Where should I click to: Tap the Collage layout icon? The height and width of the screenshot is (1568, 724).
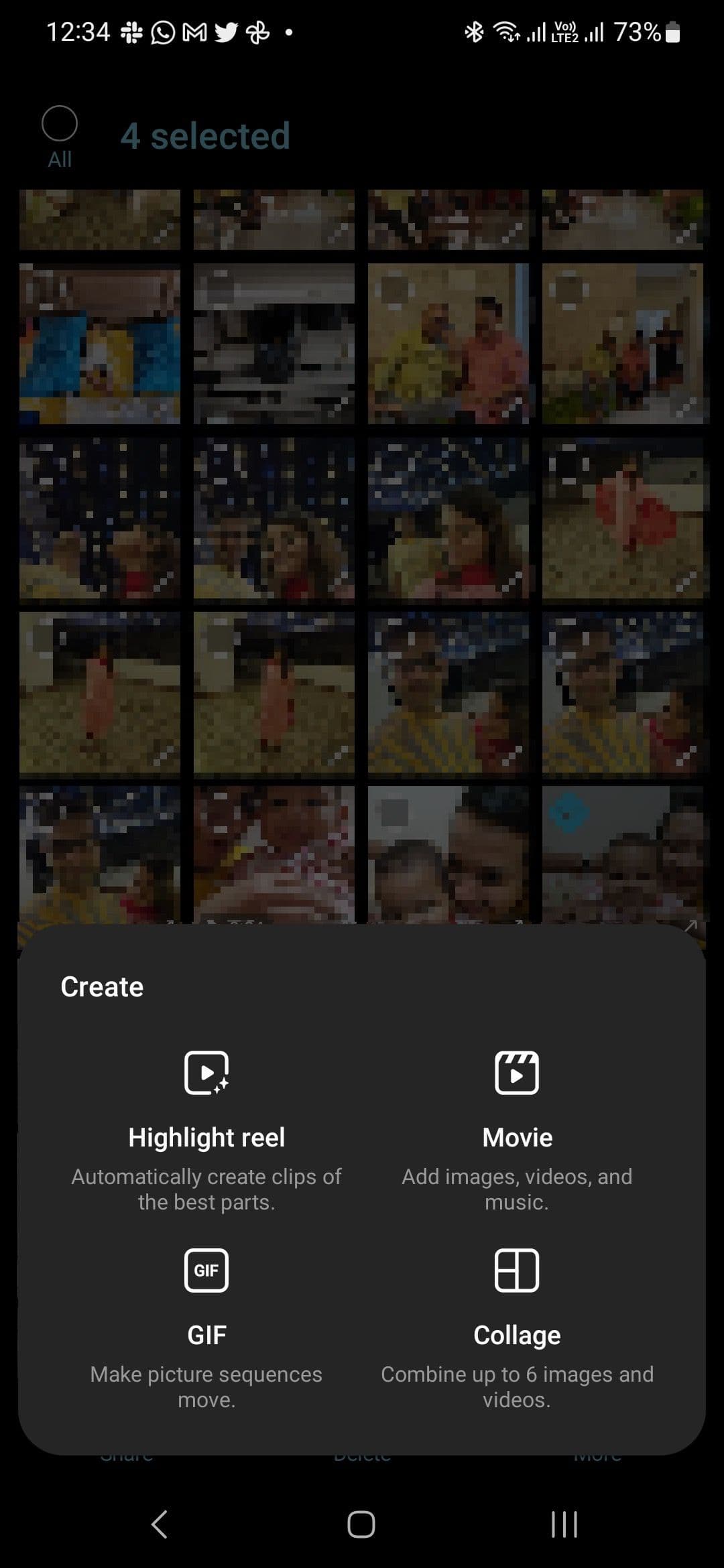pyautogui.click(x=517, y=1270)
